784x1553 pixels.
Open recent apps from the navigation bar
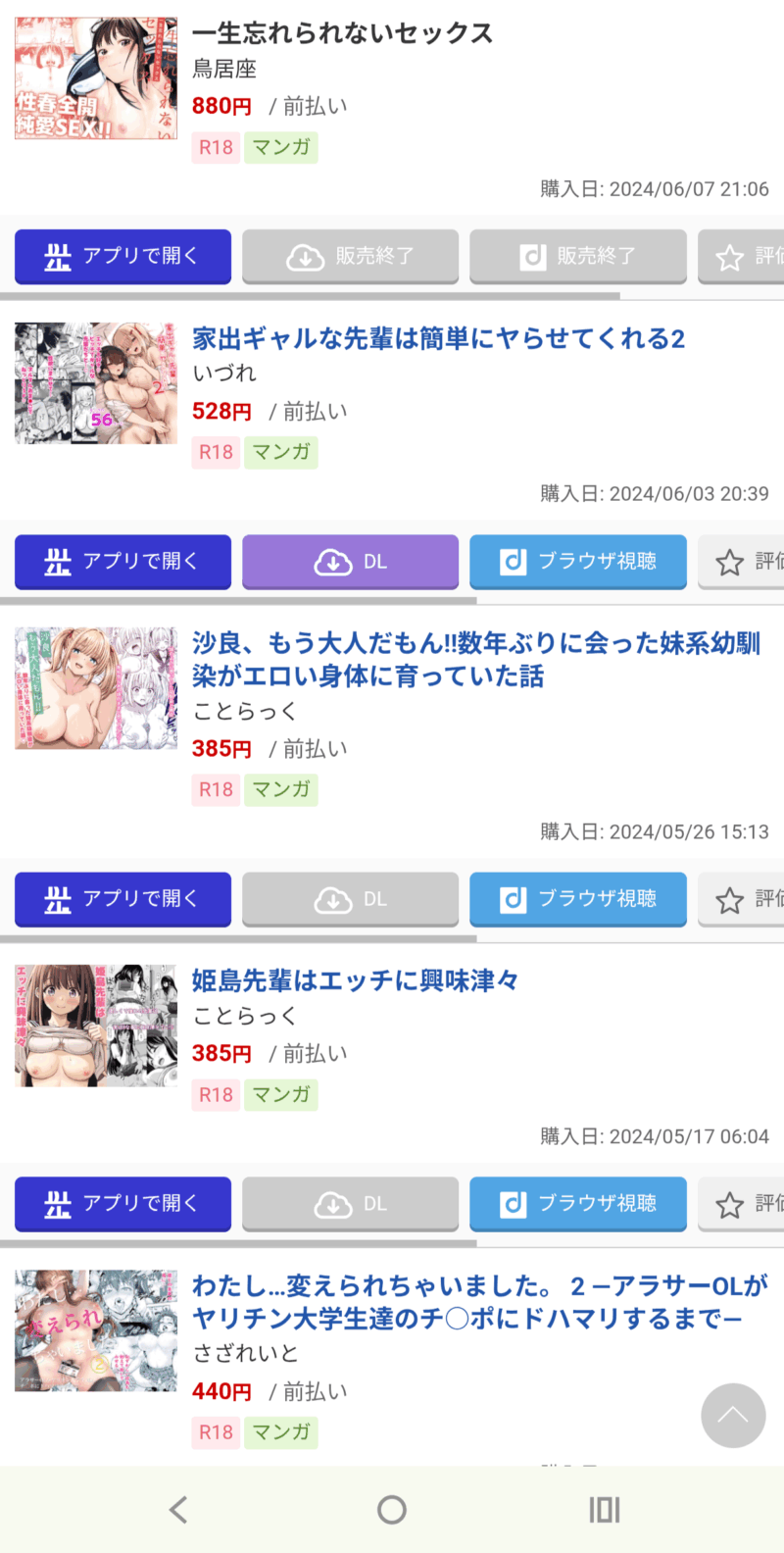pos(604,1510)
